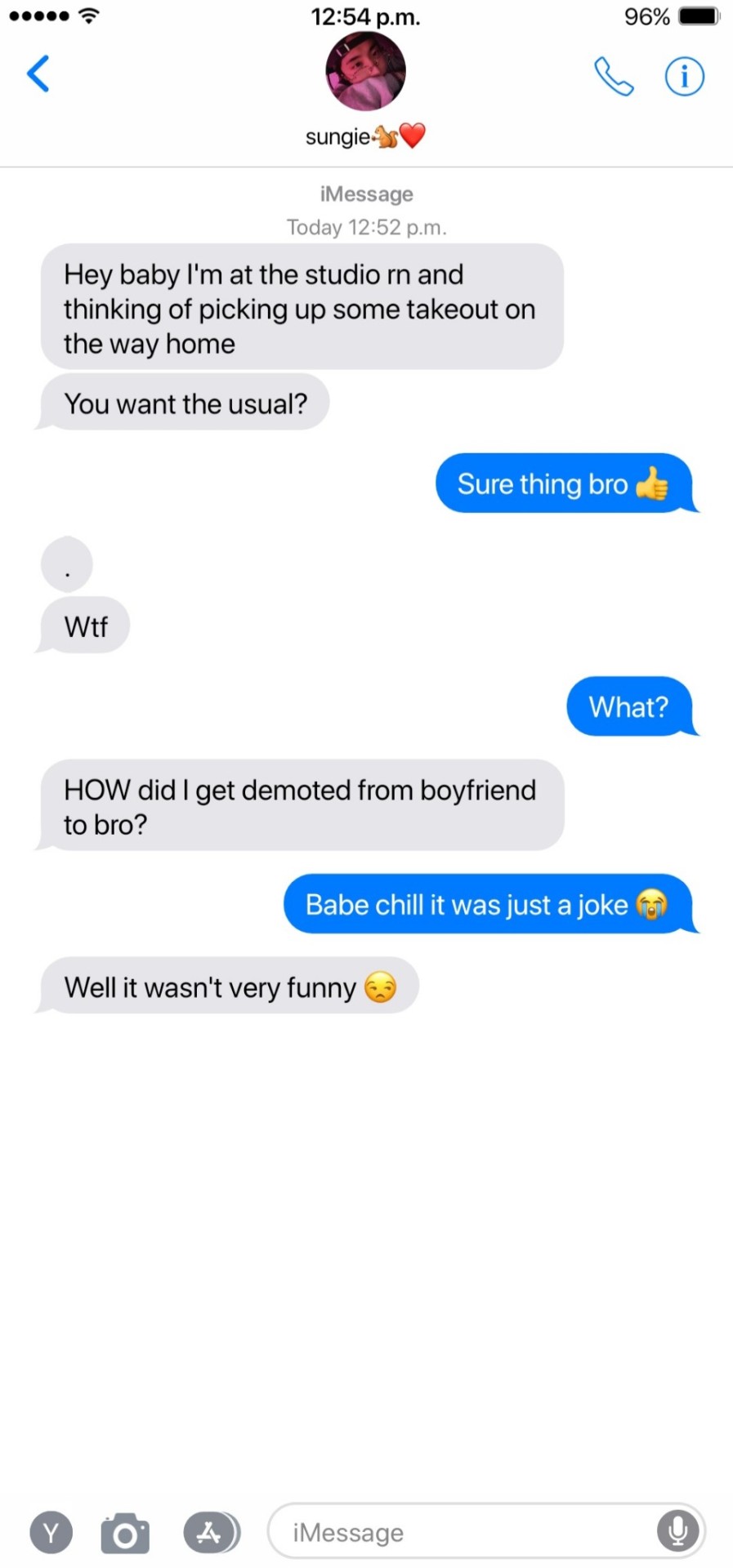
Task: Go back to the messages list
Action: pos(38,74)
